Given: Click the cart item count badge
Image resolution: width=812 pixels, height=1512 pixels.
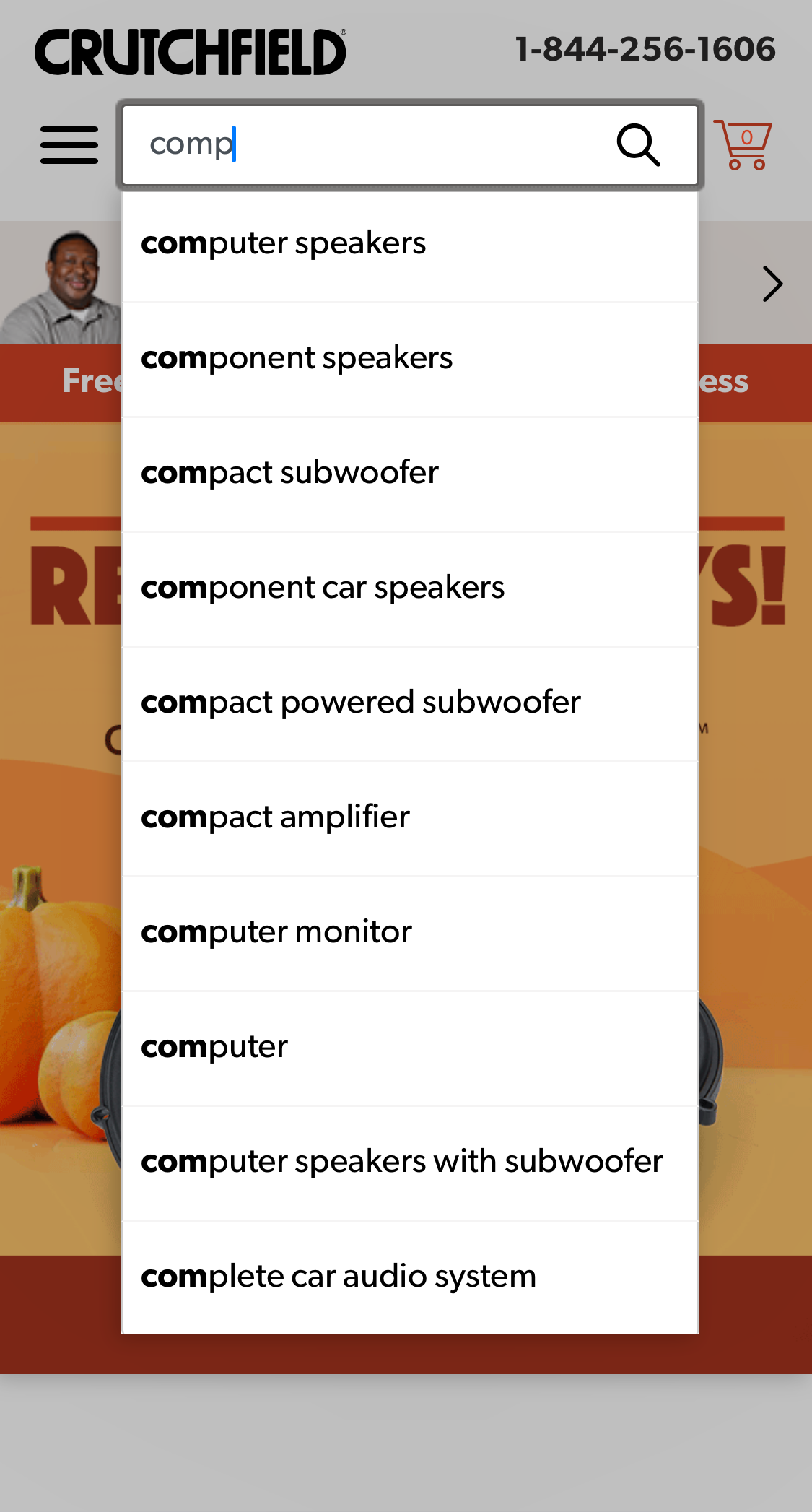Looking at the screenshot, I should pos(747,137).
